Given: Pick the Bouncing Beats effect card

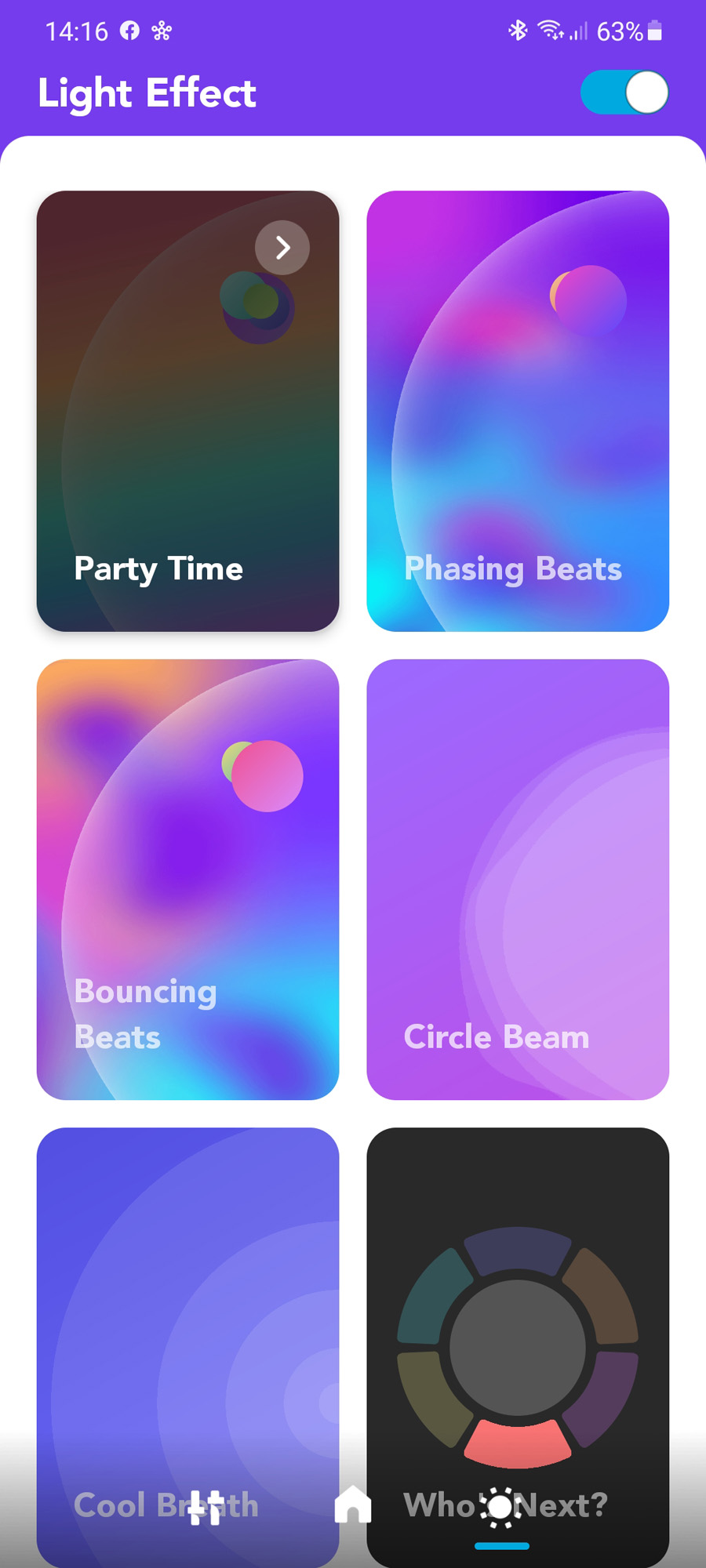Looking at the screenshot, I should tap(187, 878).
